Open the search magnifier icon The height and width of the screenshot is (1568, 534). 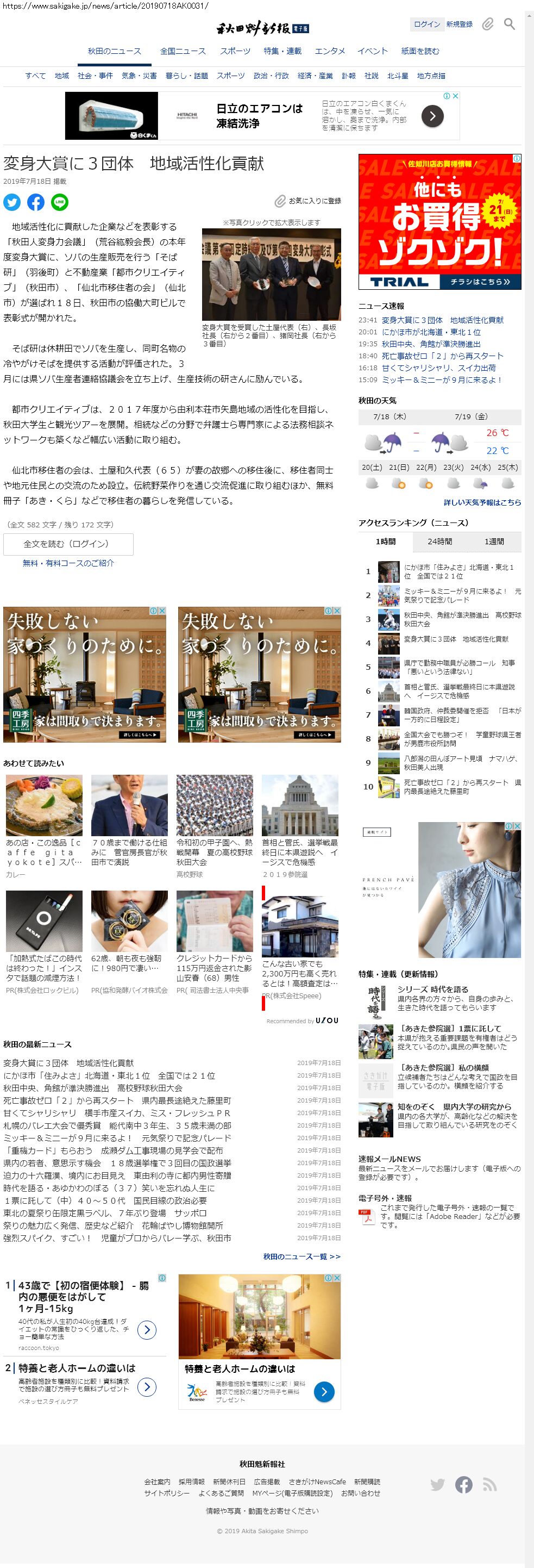coord(509,24)
